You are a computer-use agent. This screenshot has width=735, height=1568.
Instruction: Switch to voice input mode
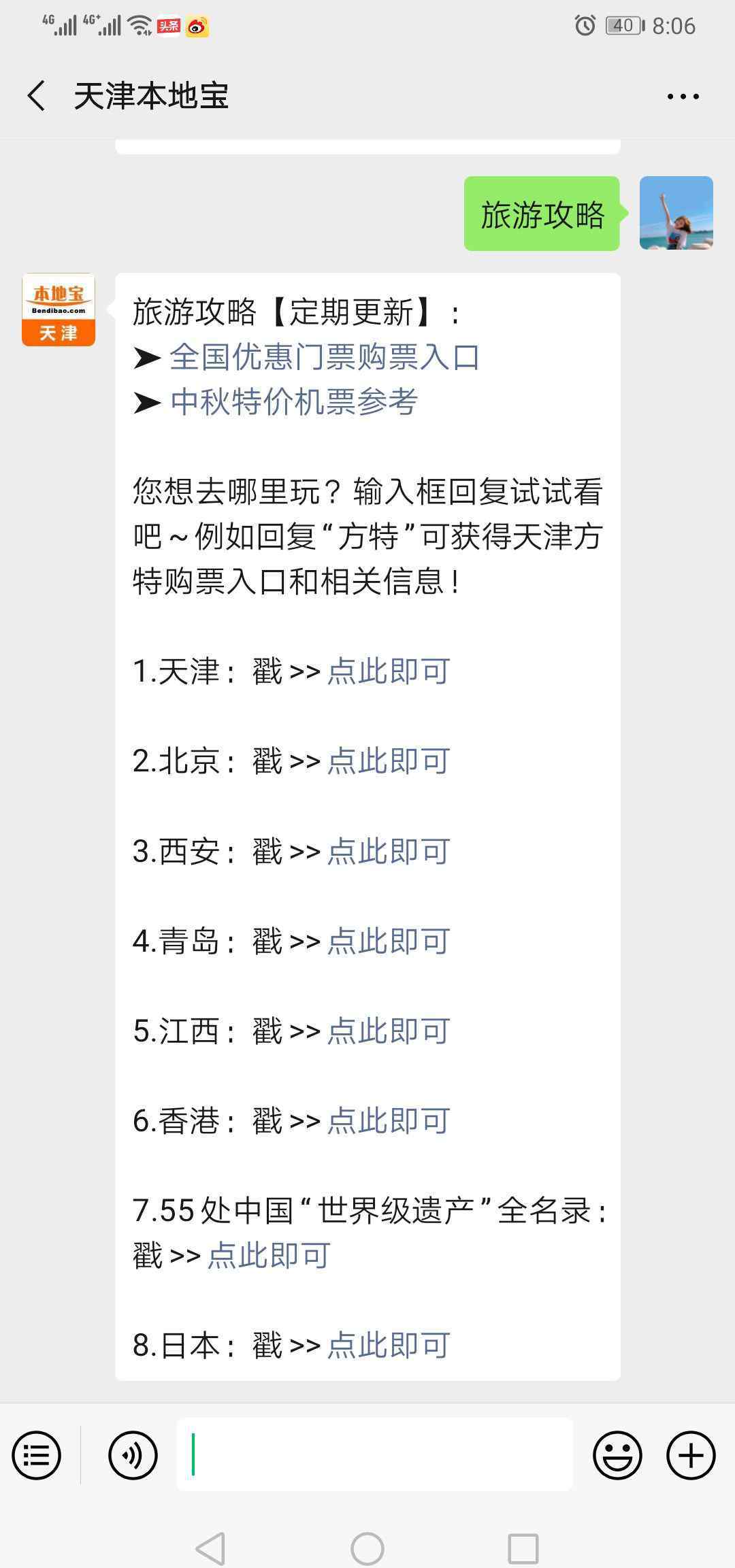point(133,1456)
